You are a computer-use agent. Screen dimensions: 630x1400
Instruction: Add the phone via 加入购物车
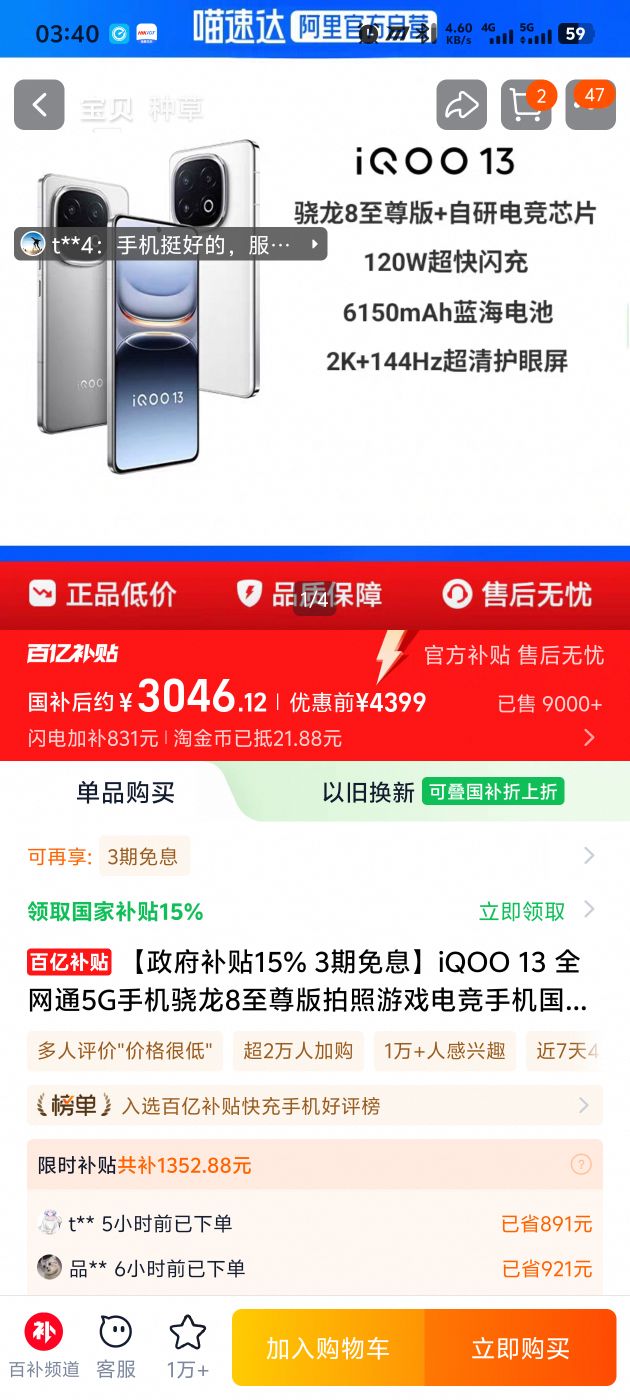(x=327, y=1348)
